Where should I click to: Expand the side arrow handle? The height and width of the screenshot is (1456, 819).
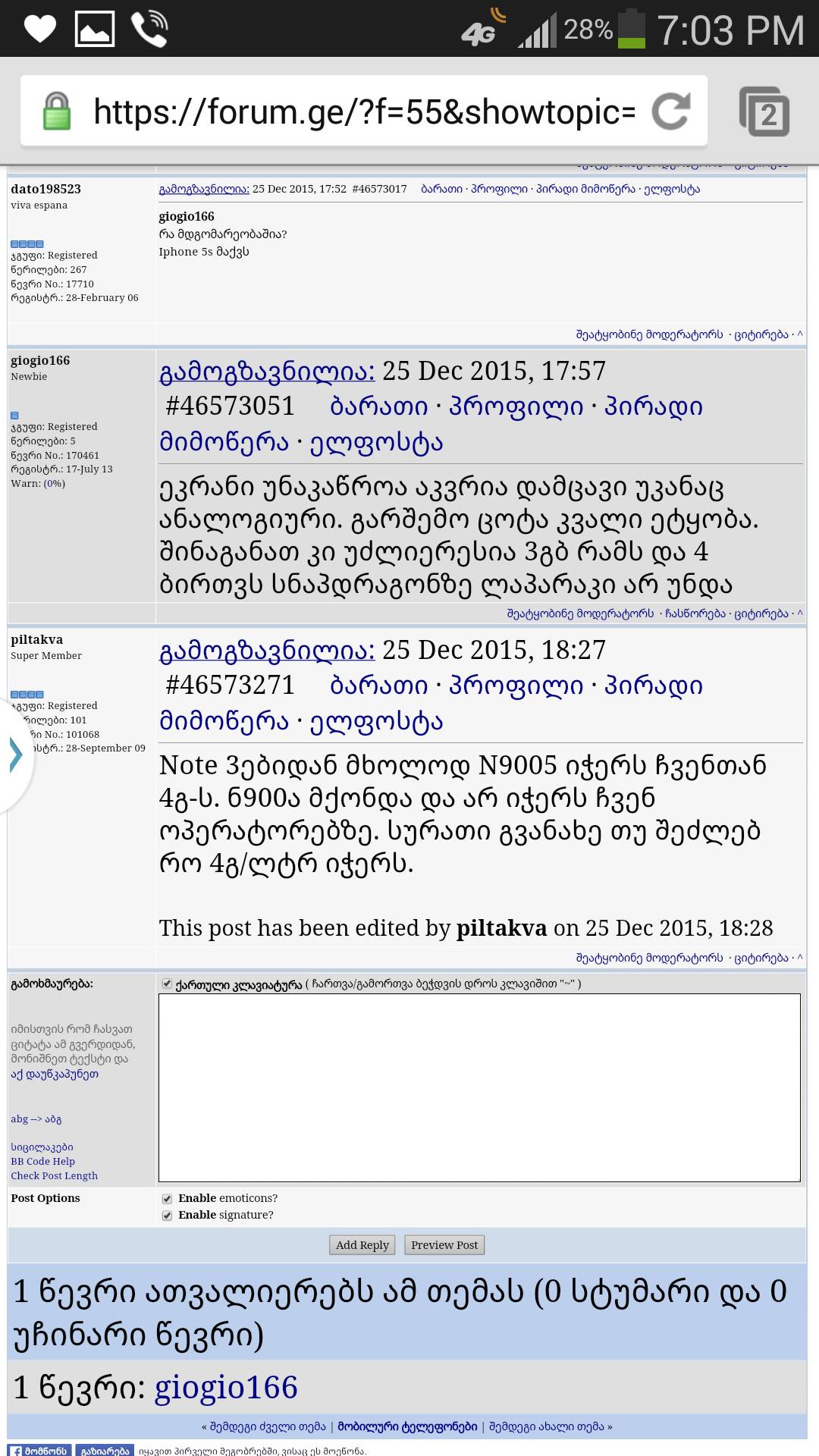[x=15, y=756]
